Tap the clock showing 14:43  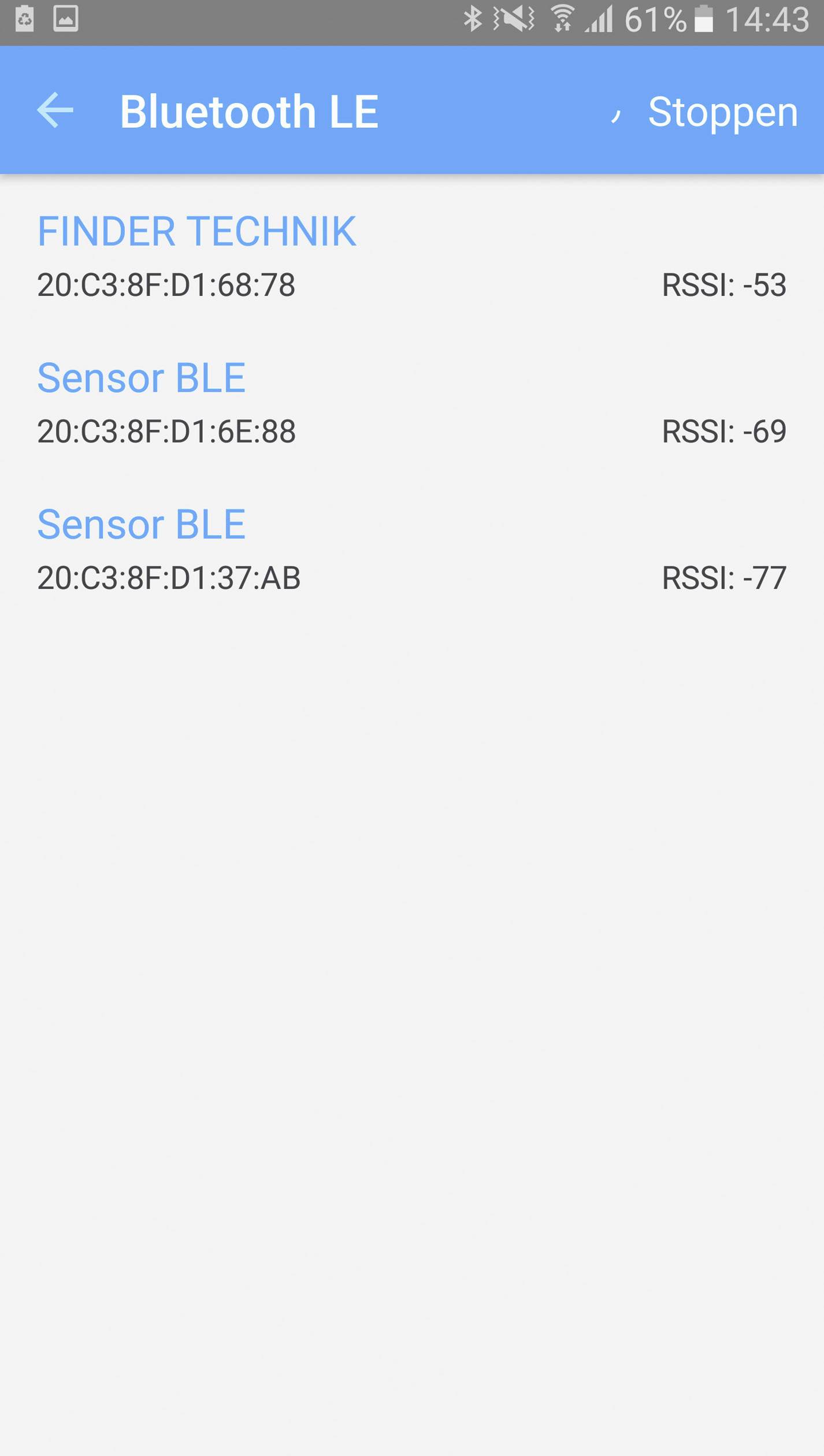point(769,19)
